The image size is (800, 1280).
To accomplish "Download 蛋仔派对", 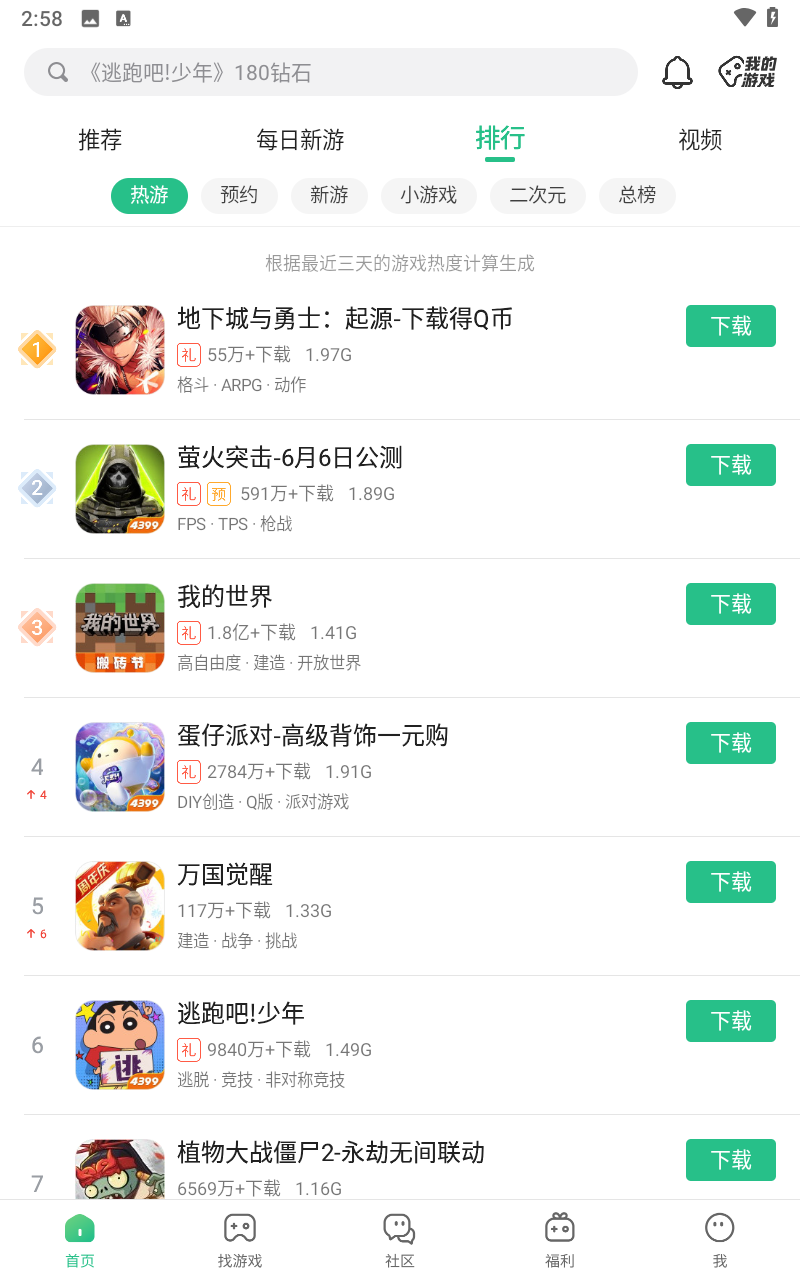I will coord(730,743).
